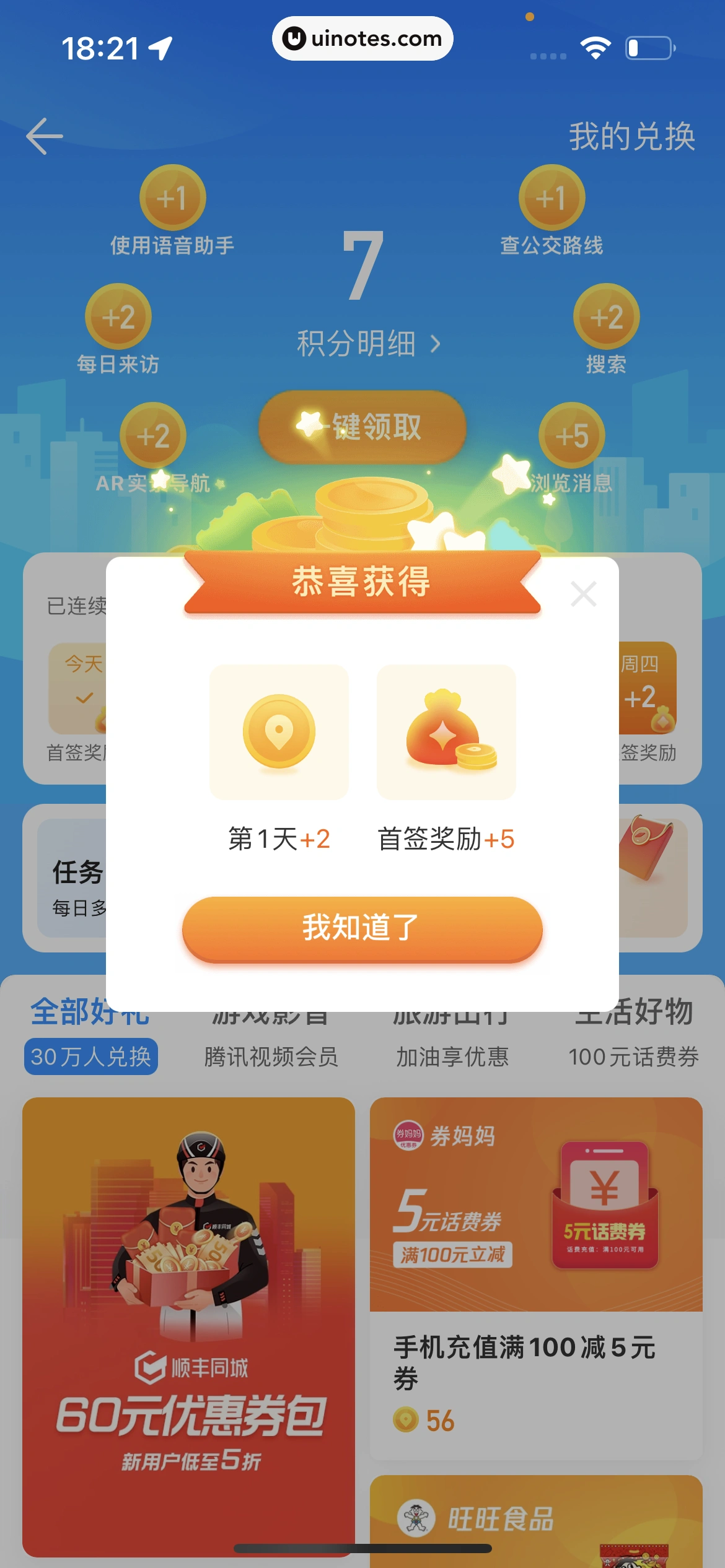Close the 恭喜获得 reward dialog
Screen dimensions: 725x1568
(583, 594)
